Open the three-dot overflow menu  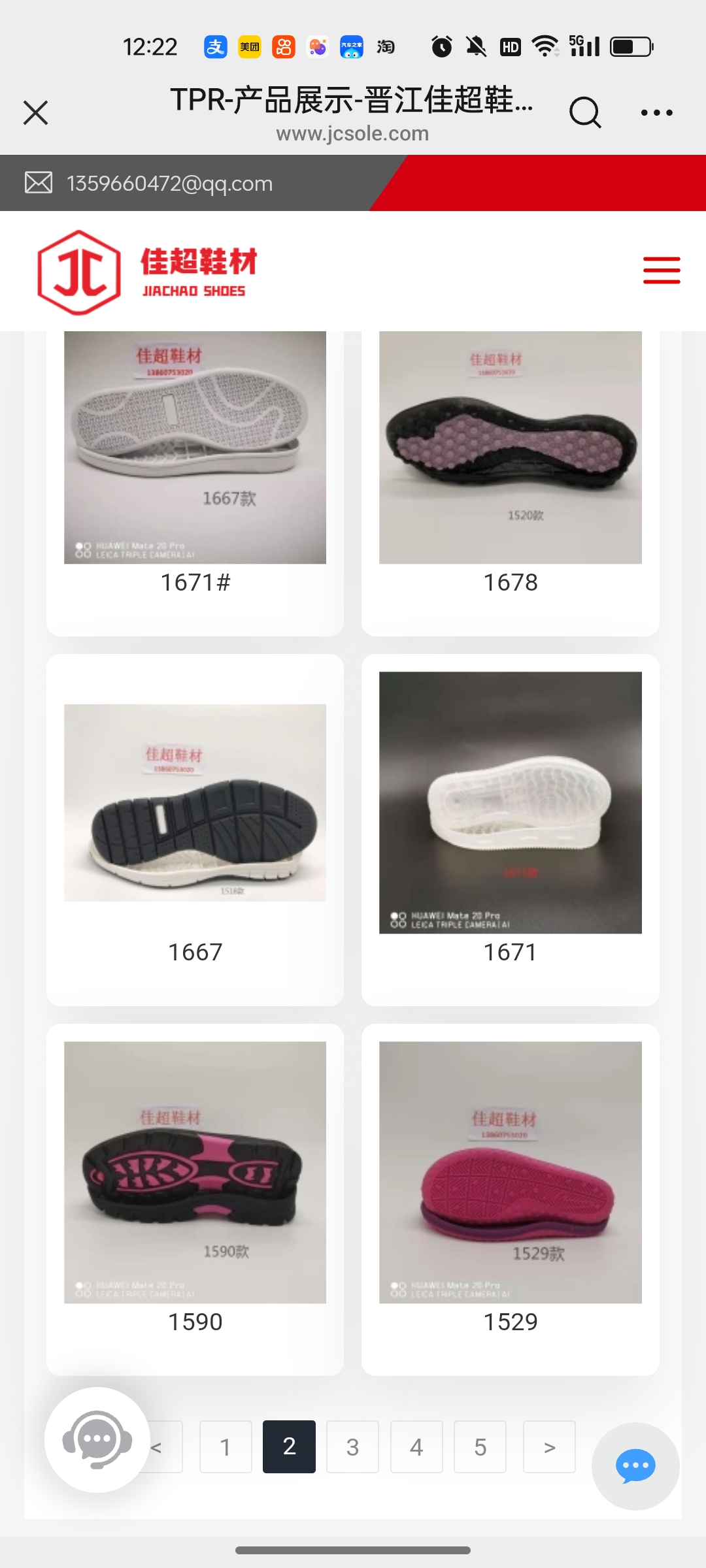pos(656,112)
